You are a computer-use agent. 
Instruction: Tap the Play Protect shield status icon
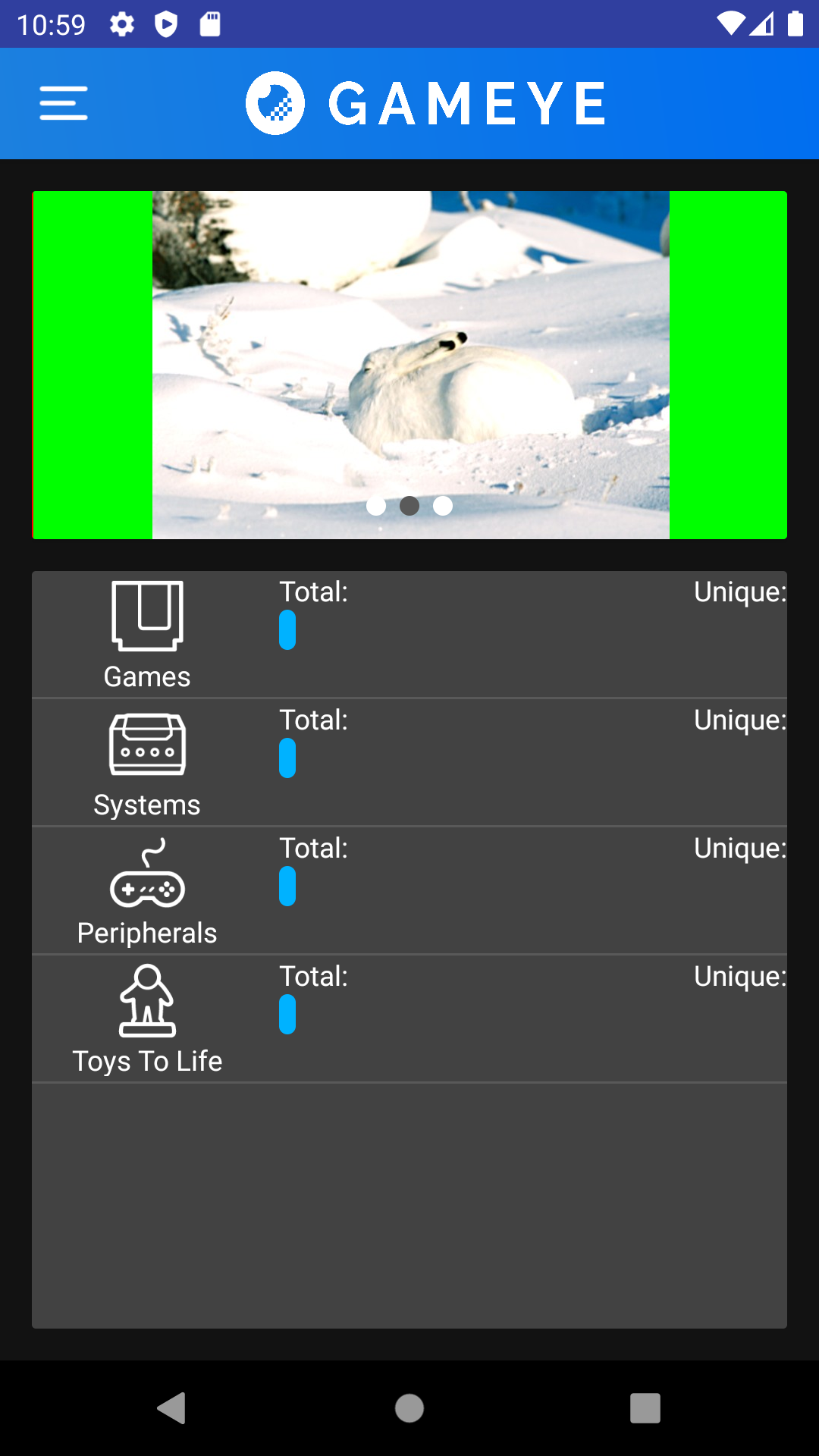167,24
